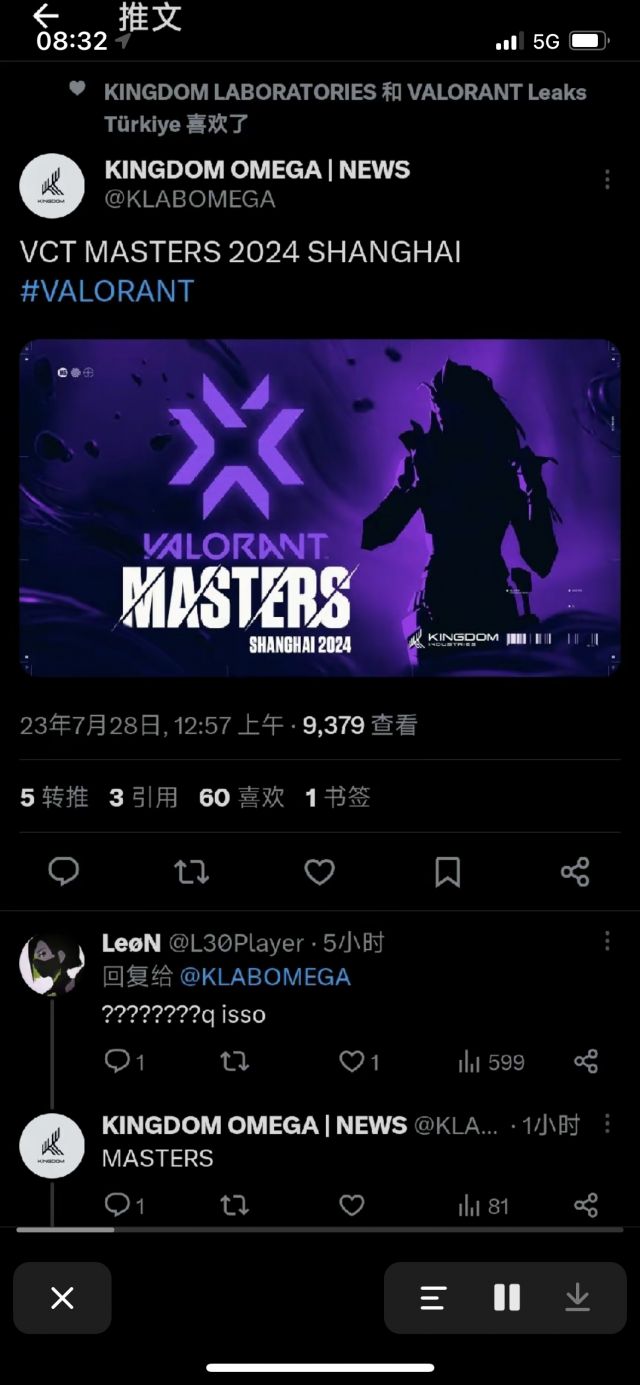Reply to the main tweet
The image size is (640, 1385).
coord(64,872)
